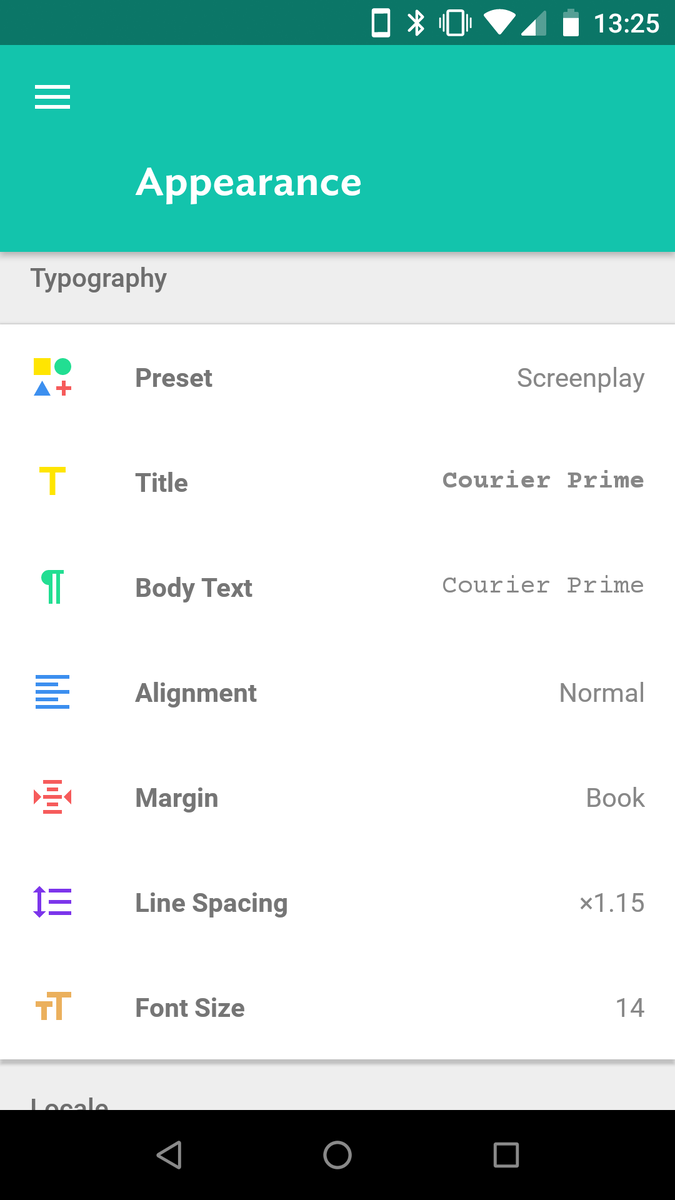Open the hamburger drawer menu

point(53,97)
